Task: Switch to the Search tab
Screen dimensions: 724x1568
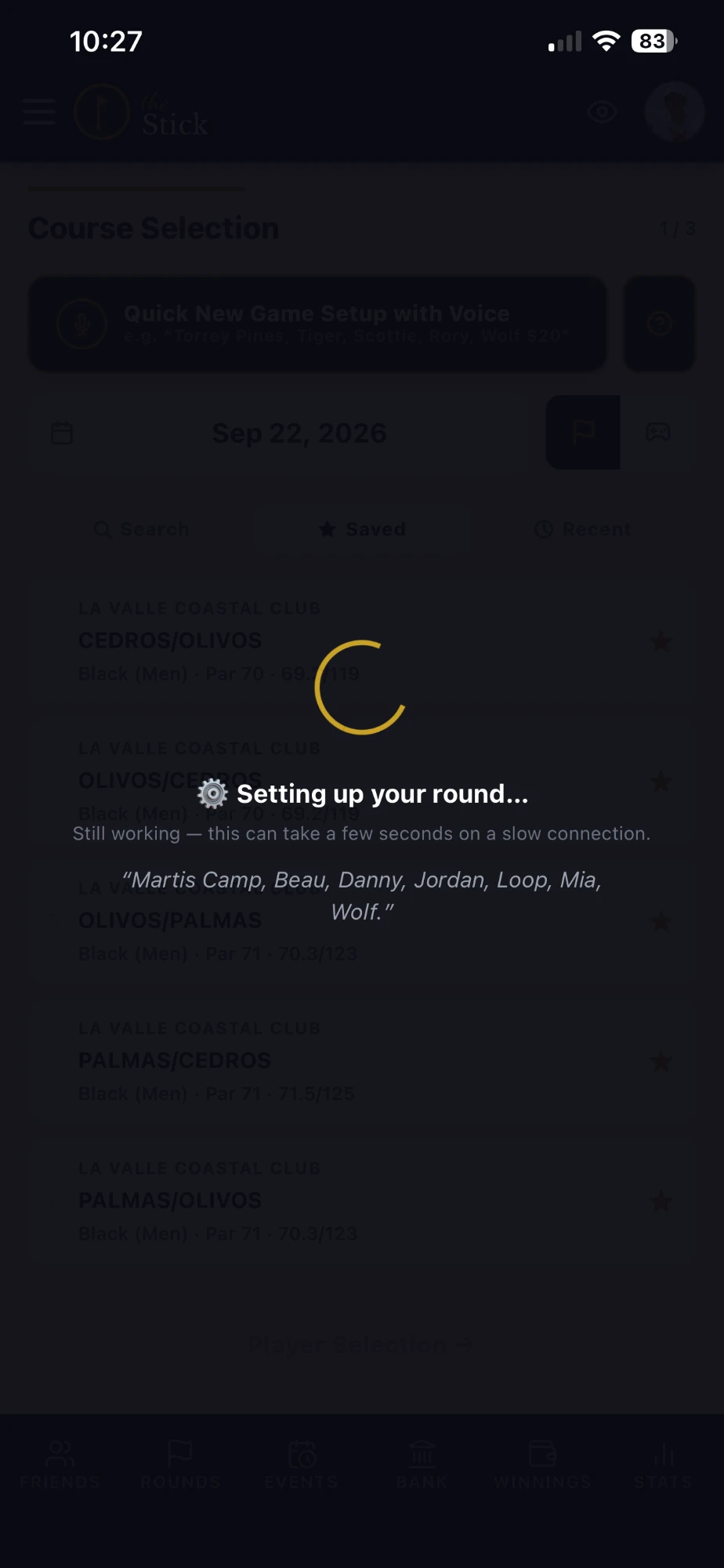Action: click(x=142, y=529)
